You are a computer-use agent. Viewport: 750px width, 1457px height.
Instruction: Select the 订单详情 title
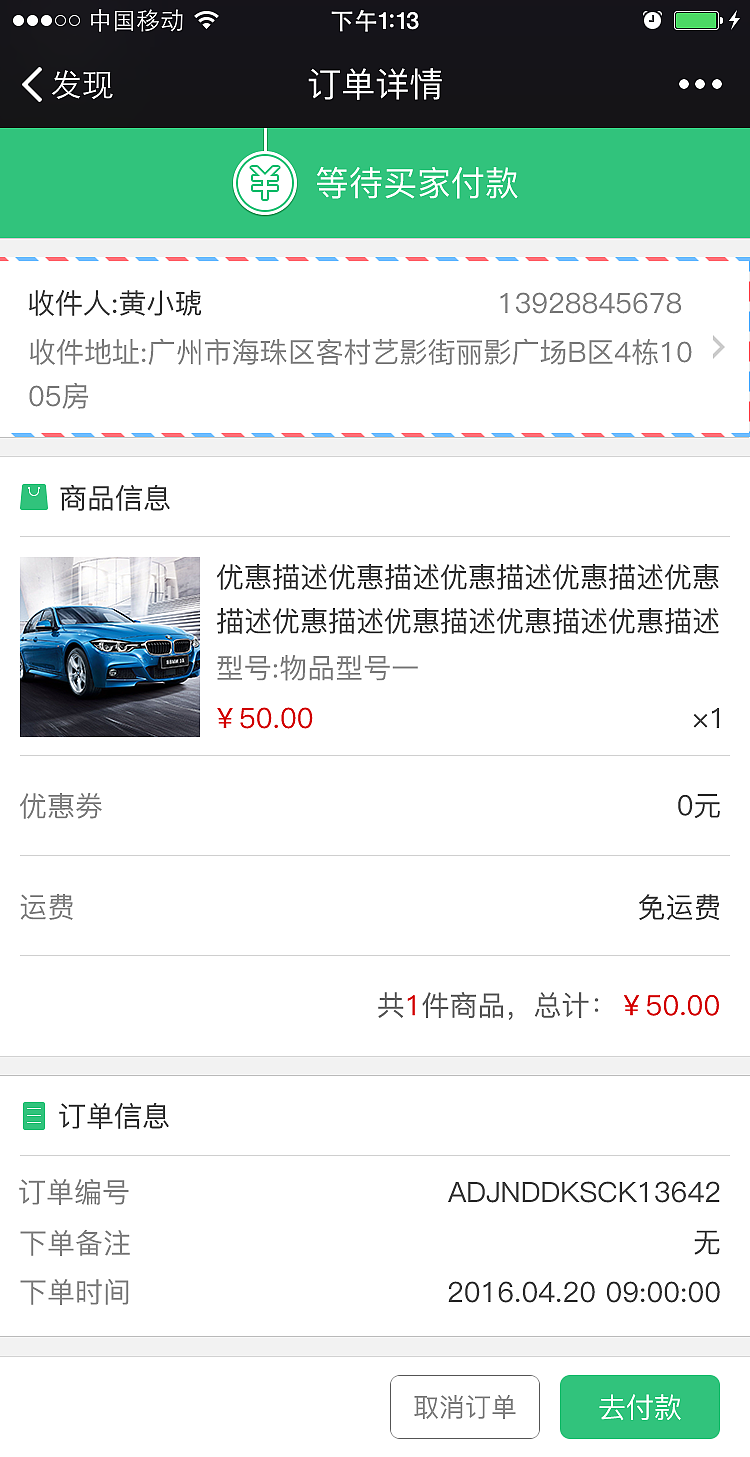375,85
